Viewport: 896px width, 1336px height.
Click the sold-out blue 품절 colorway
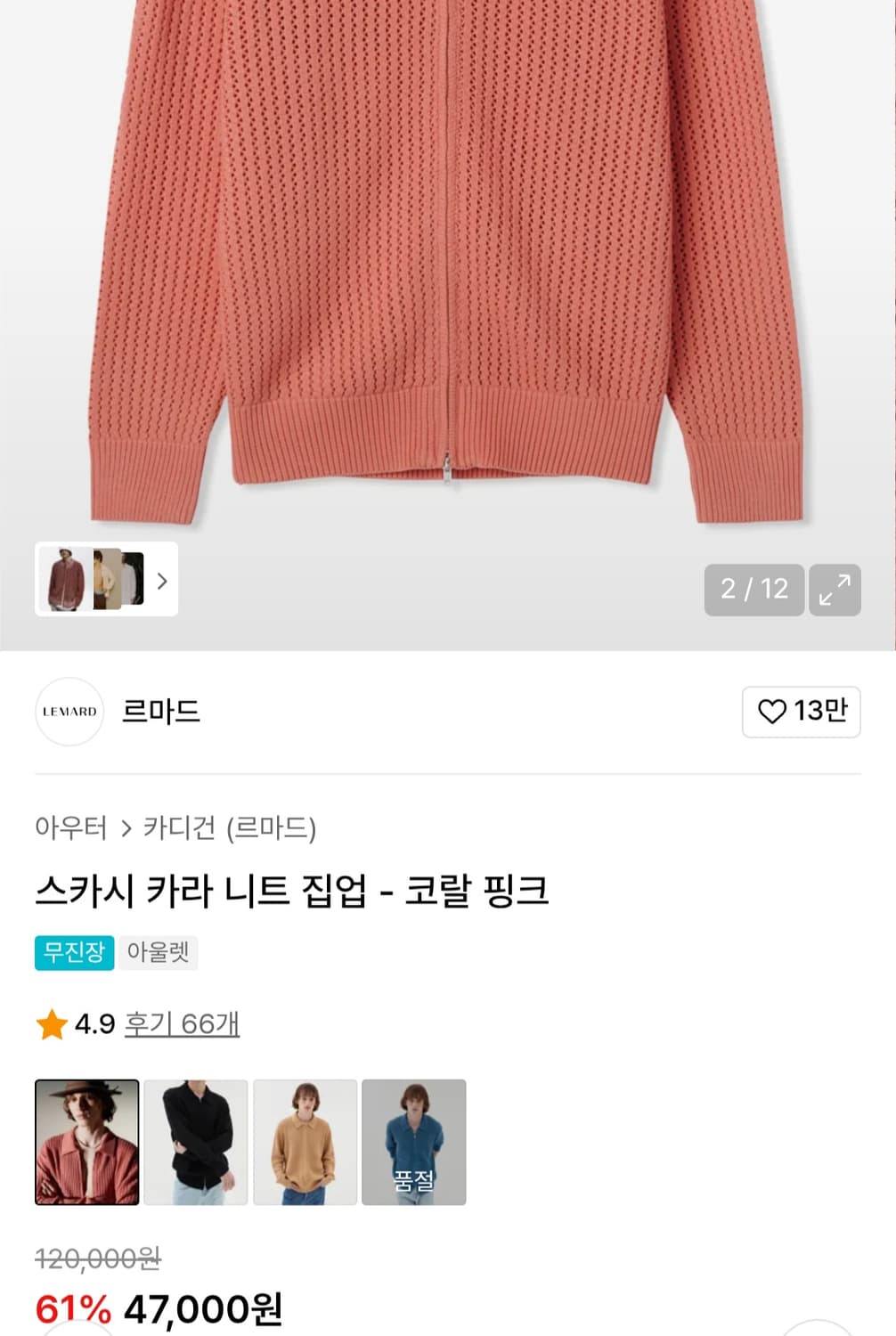point(414,1141)
